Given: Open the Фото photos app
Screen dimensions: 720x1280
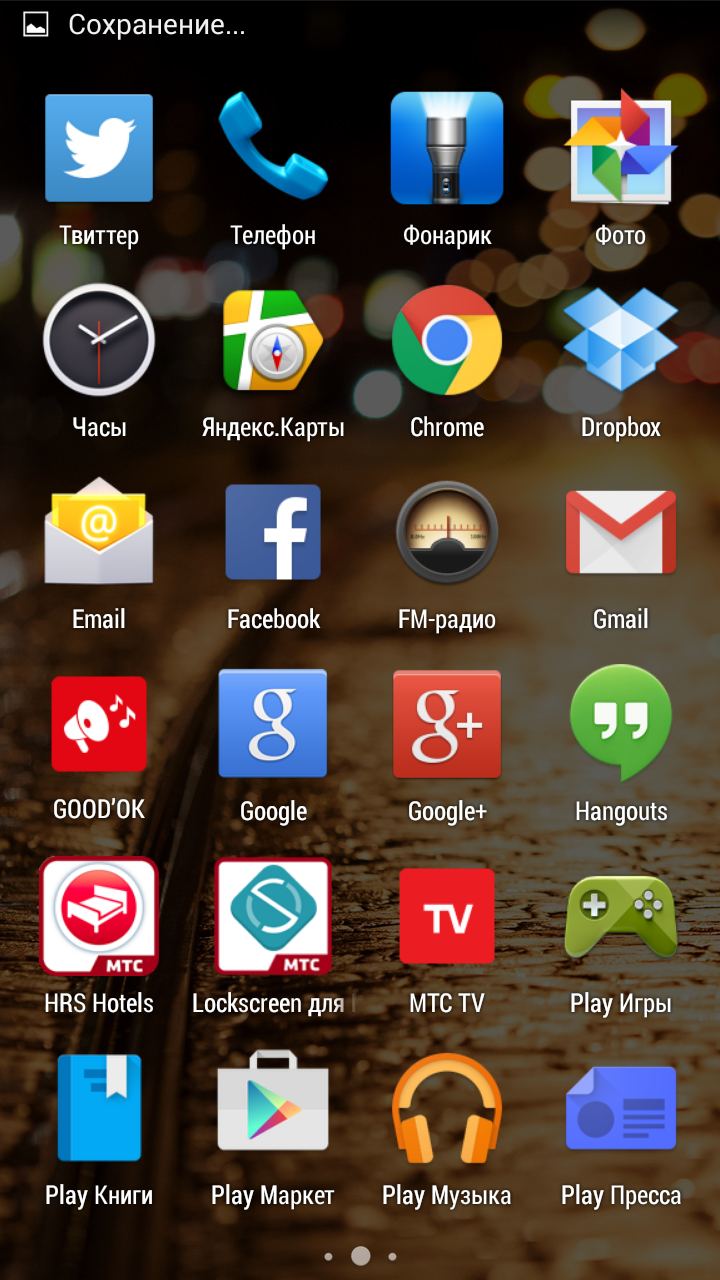Looking at the screenshot, I should (621, 148).
